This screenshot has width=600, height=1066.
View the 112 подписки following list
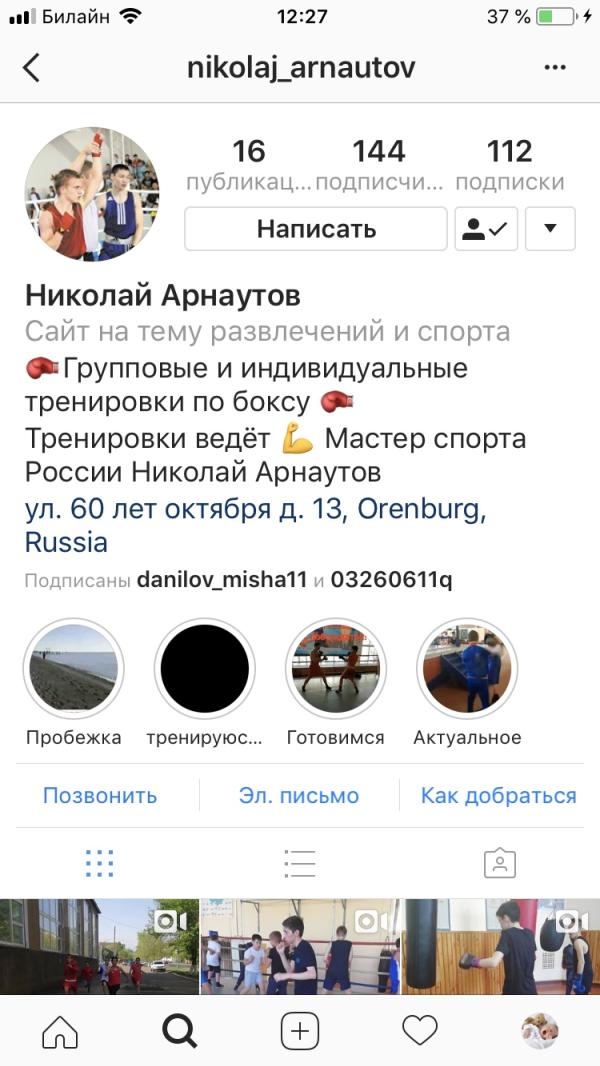[x=509, y=165]
